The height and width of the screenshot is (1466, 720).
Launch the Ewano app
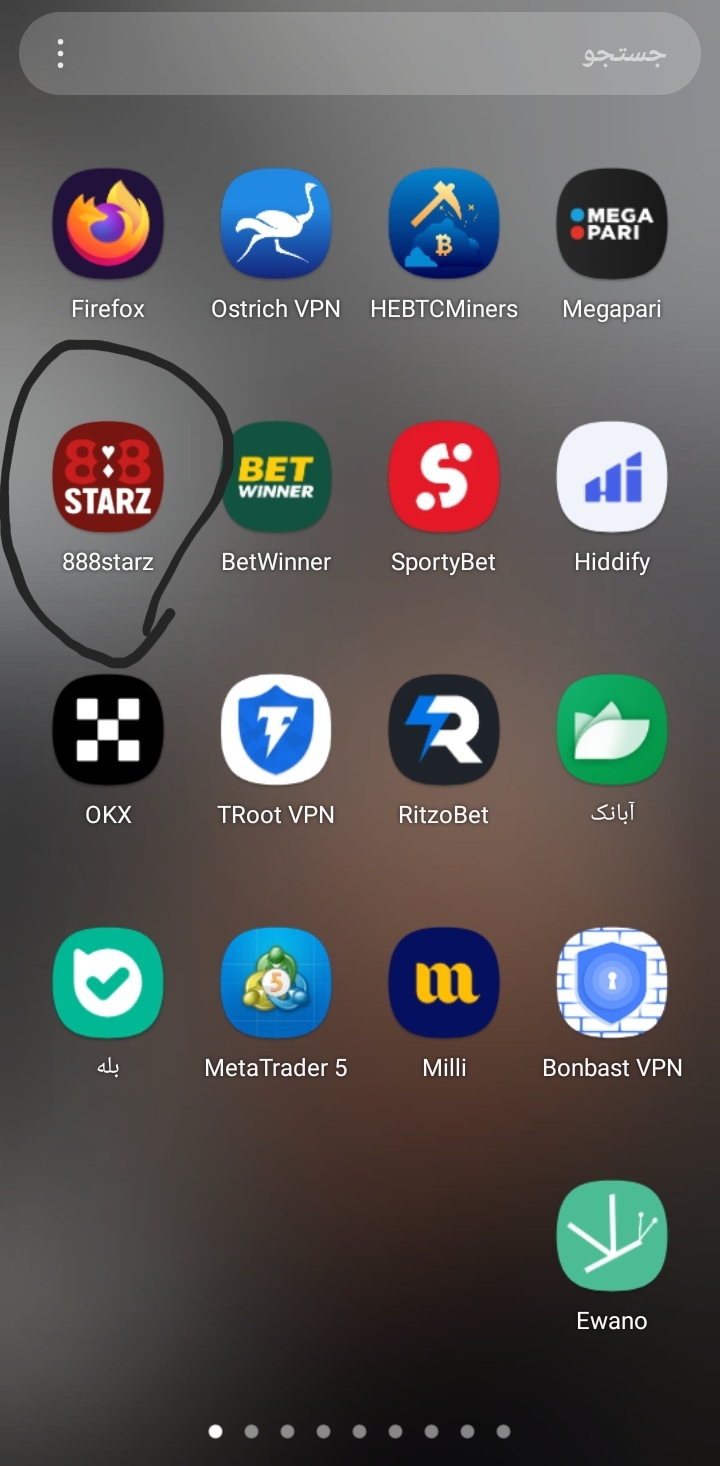click(612, 1236)
